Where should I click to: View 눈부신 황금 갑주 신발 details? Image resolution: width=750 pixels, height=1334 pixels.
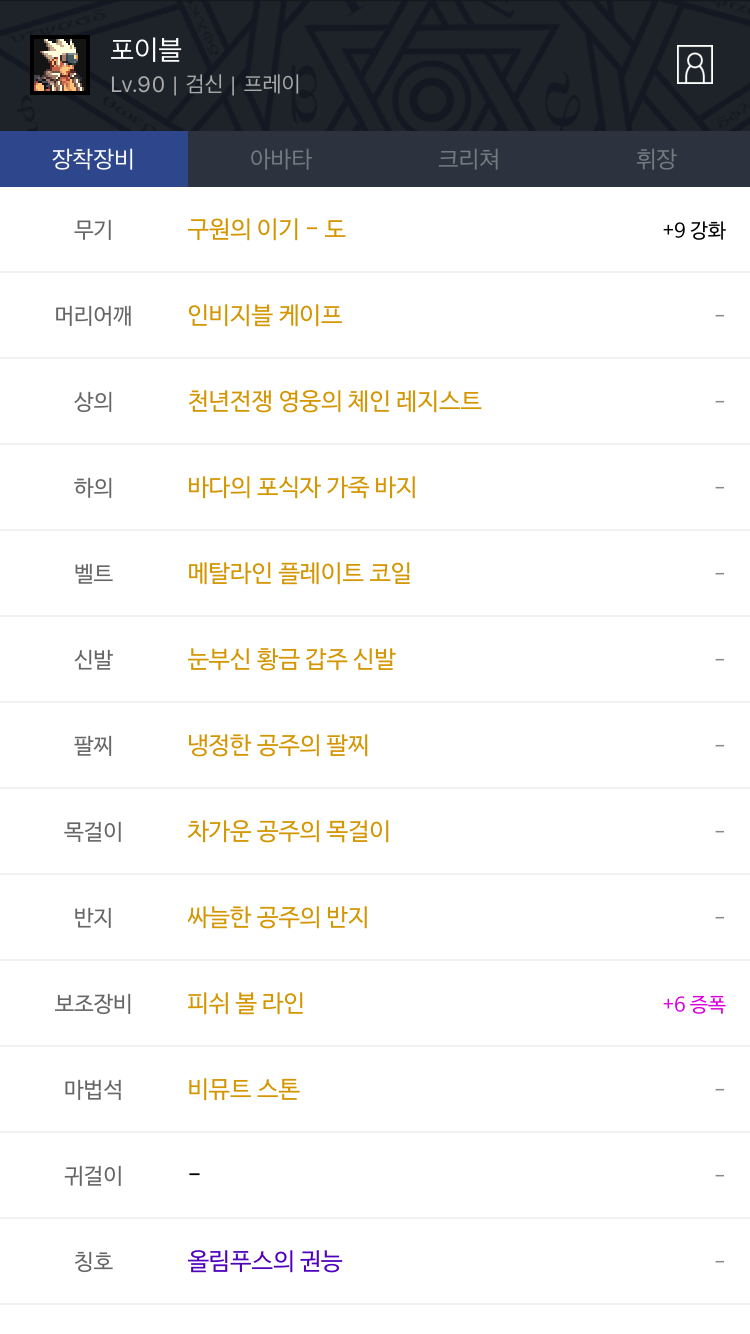pos(291,659)
